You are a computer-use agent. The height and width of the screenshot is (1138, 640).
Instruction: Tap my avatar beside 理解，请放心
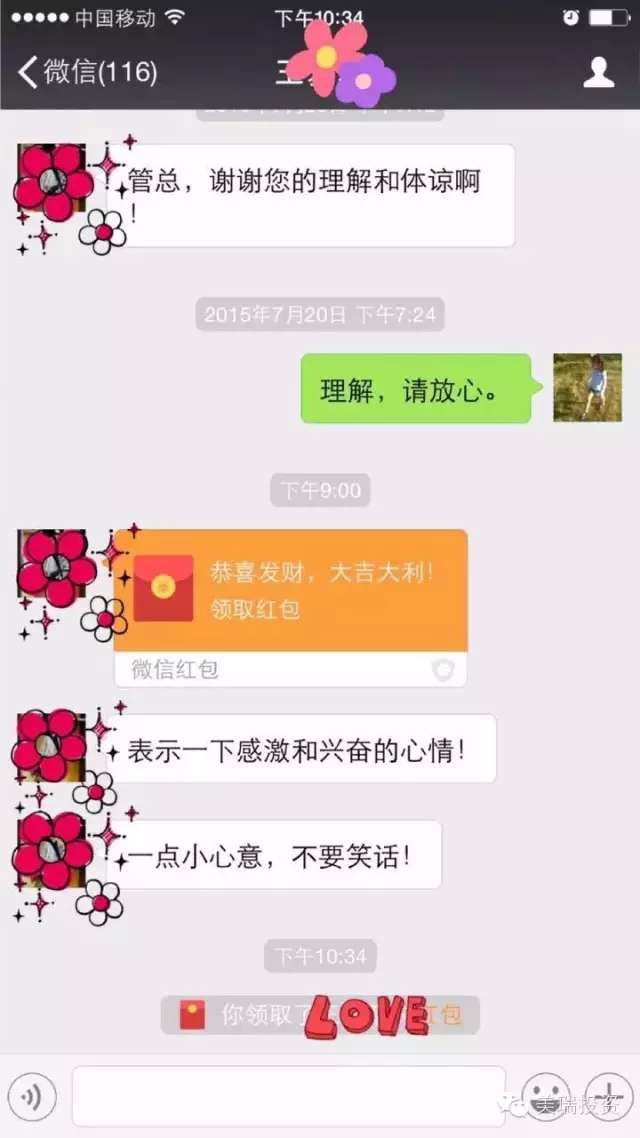tap(587, 387)
